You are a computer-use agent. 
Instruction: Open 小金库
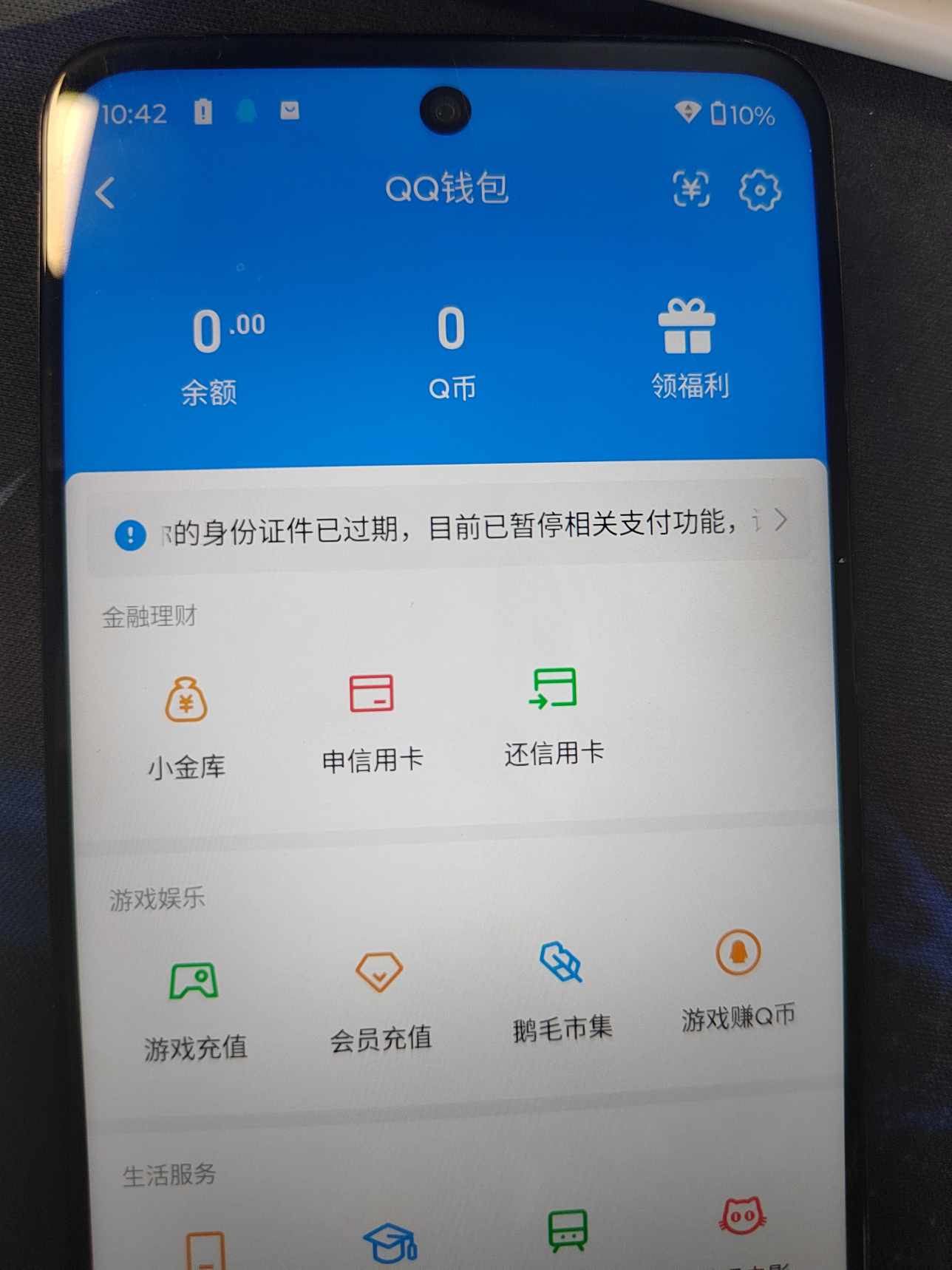(x=186, y=724)
